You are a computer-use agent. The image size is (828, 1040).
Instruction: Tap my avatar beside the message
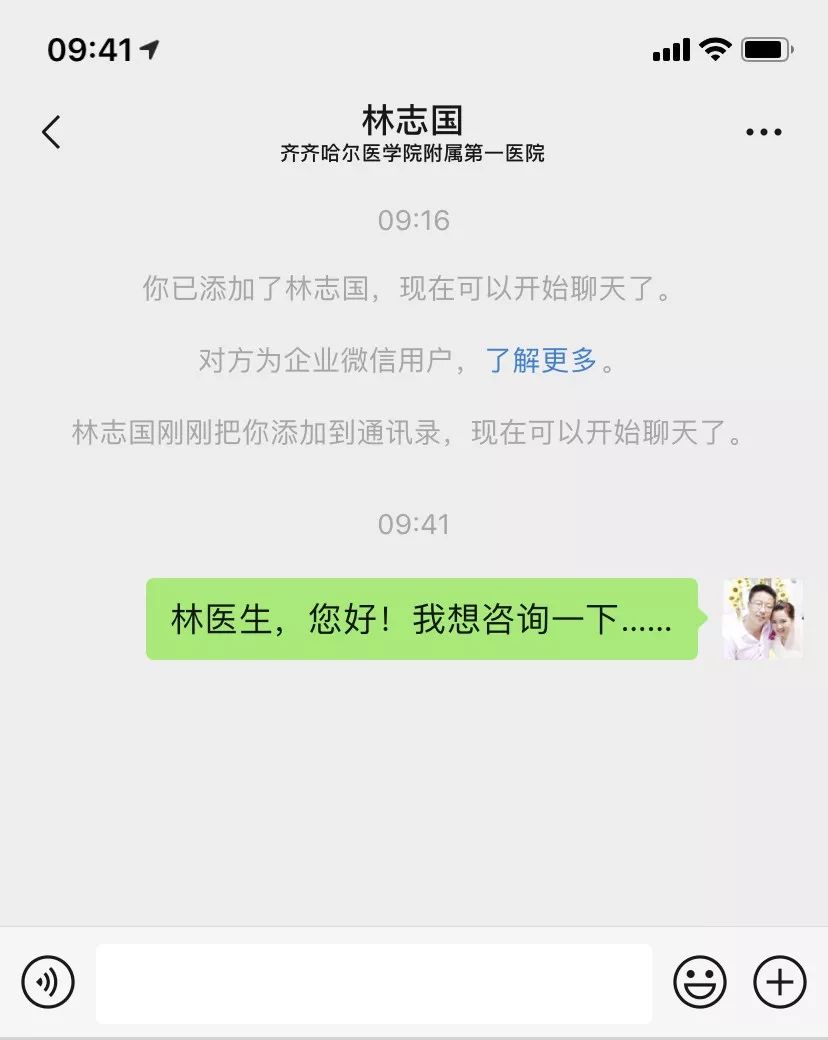tap(762, 618)
